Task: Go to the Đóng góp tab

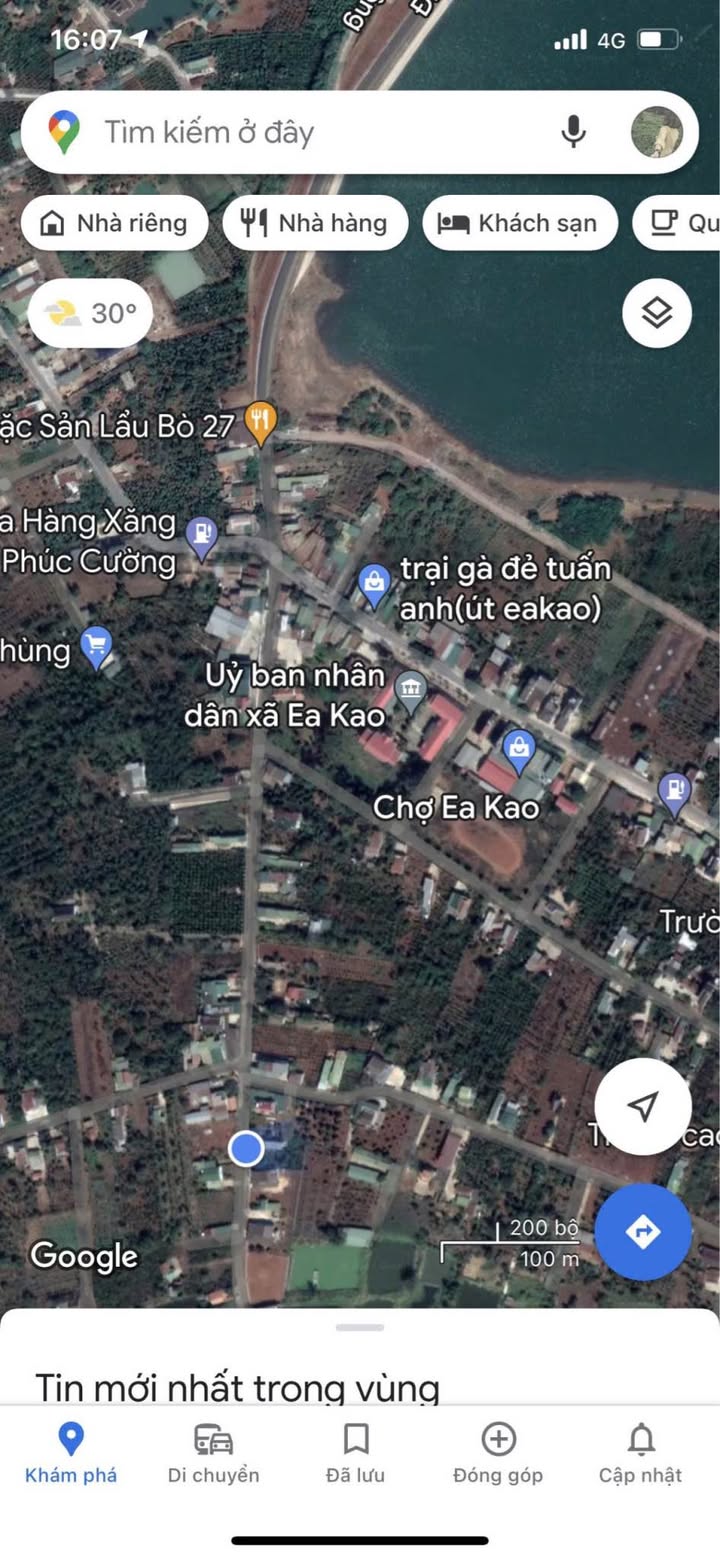Action: 498,1452
